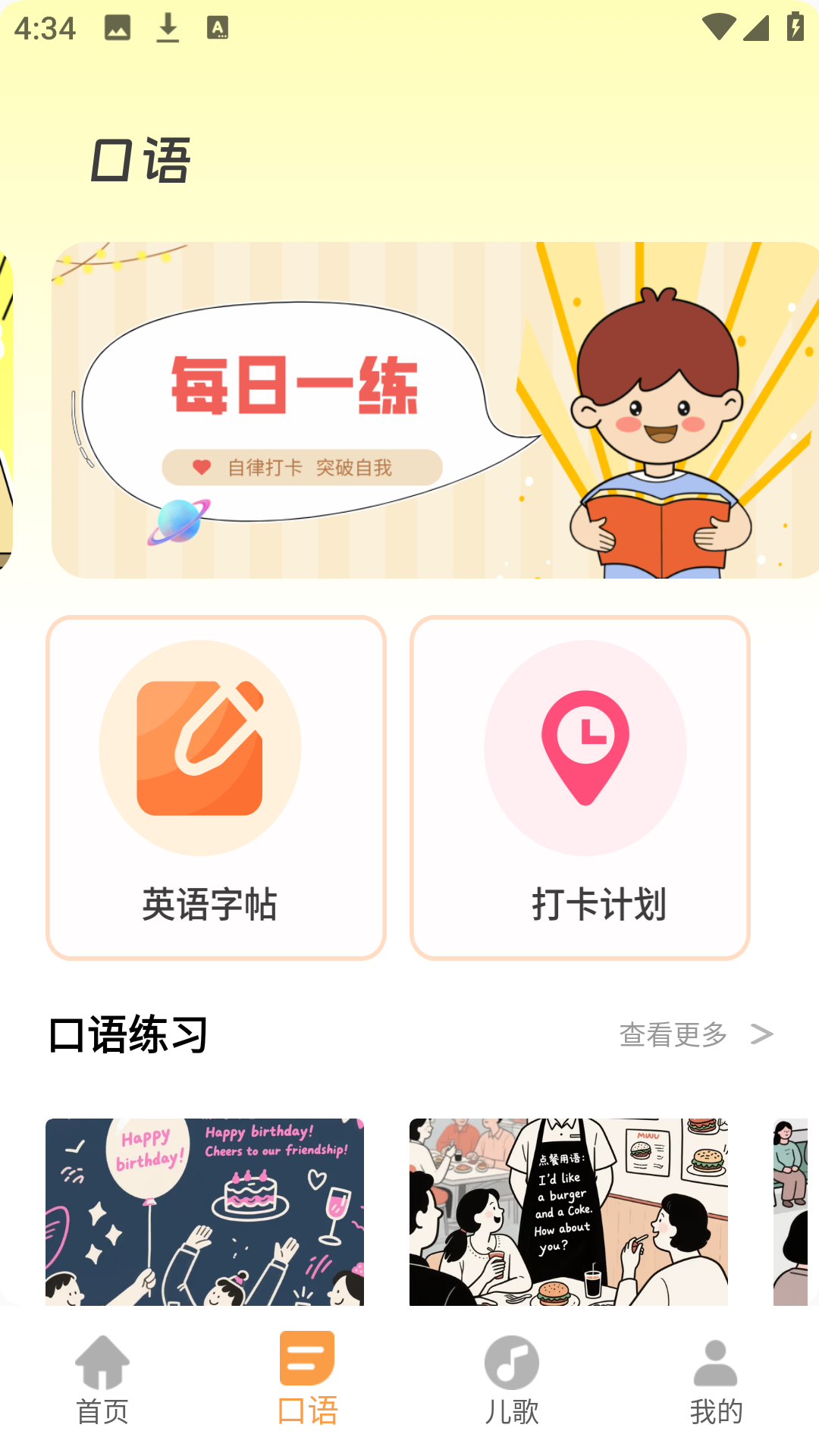Screen dimensions: 819x1456
Task: Open the 儿歌 music note icon
Action: click(x=511, y=1361)
